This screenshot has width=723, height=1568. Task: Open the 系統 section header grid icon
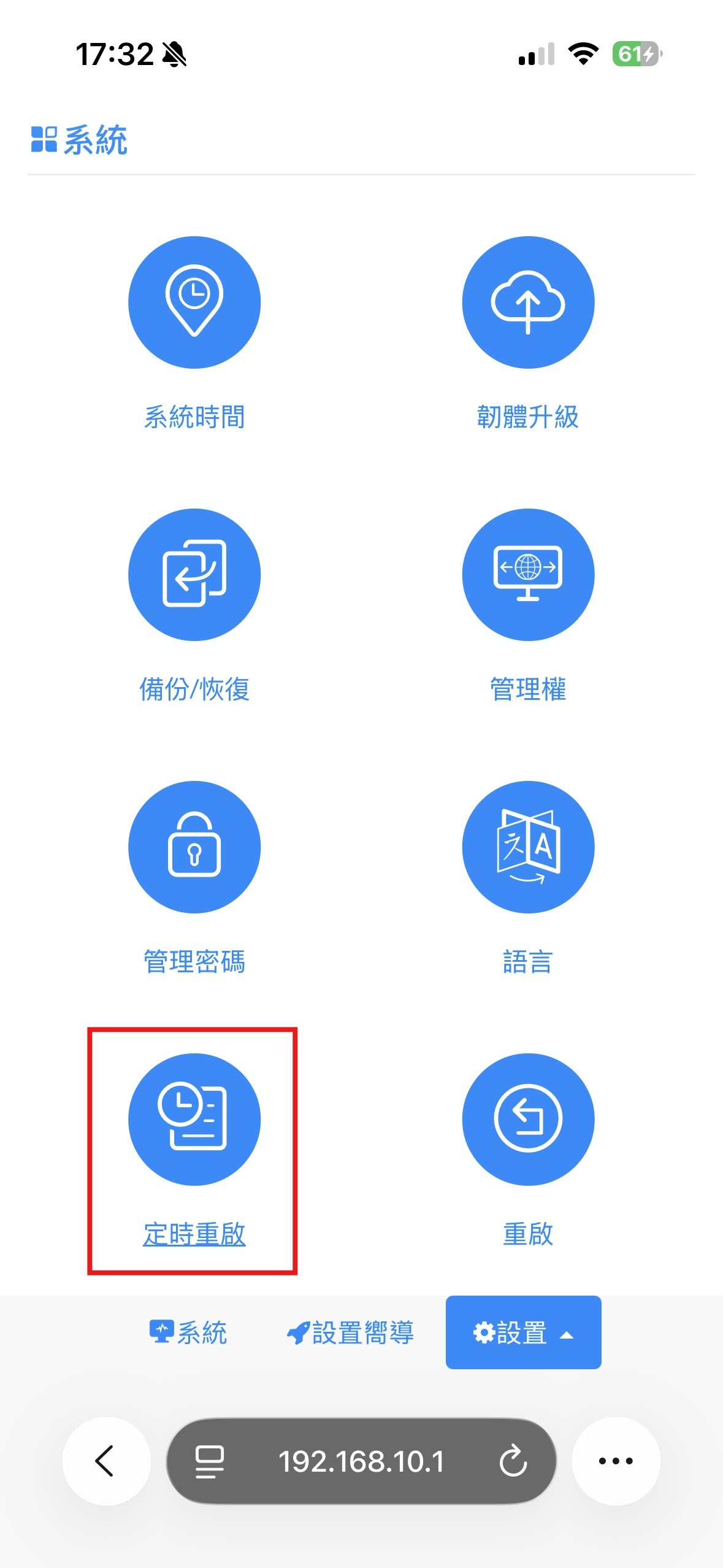[x=44, y=138]
